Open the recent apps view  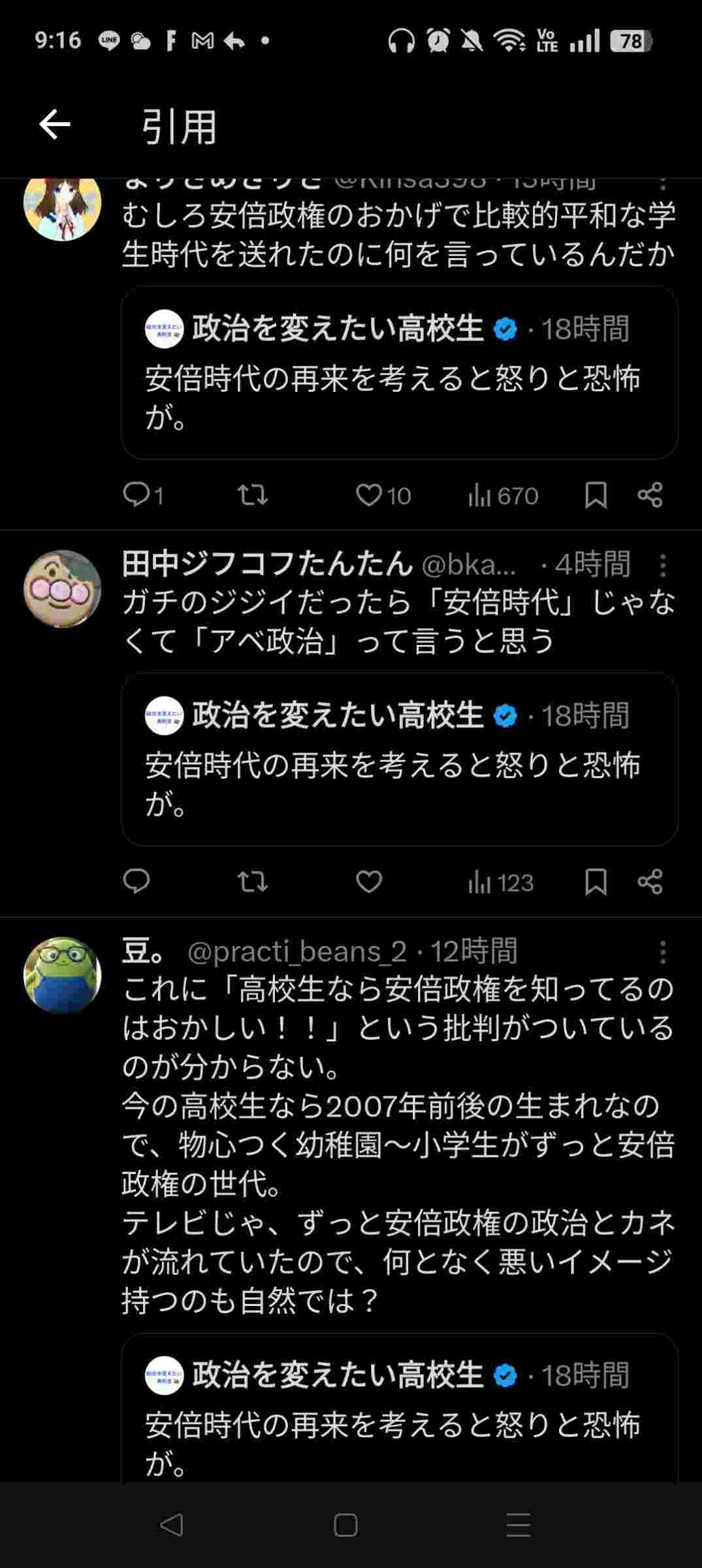[519, 1526]
